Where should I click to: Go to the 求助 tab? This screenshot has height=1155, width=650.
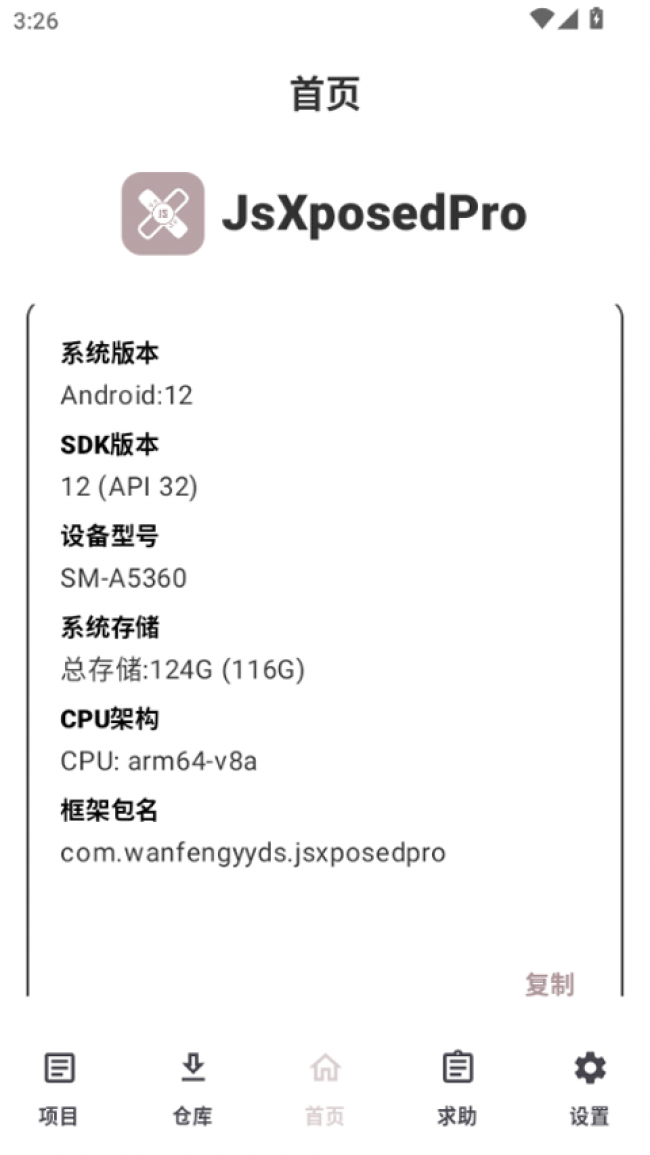click(457, 1088)
